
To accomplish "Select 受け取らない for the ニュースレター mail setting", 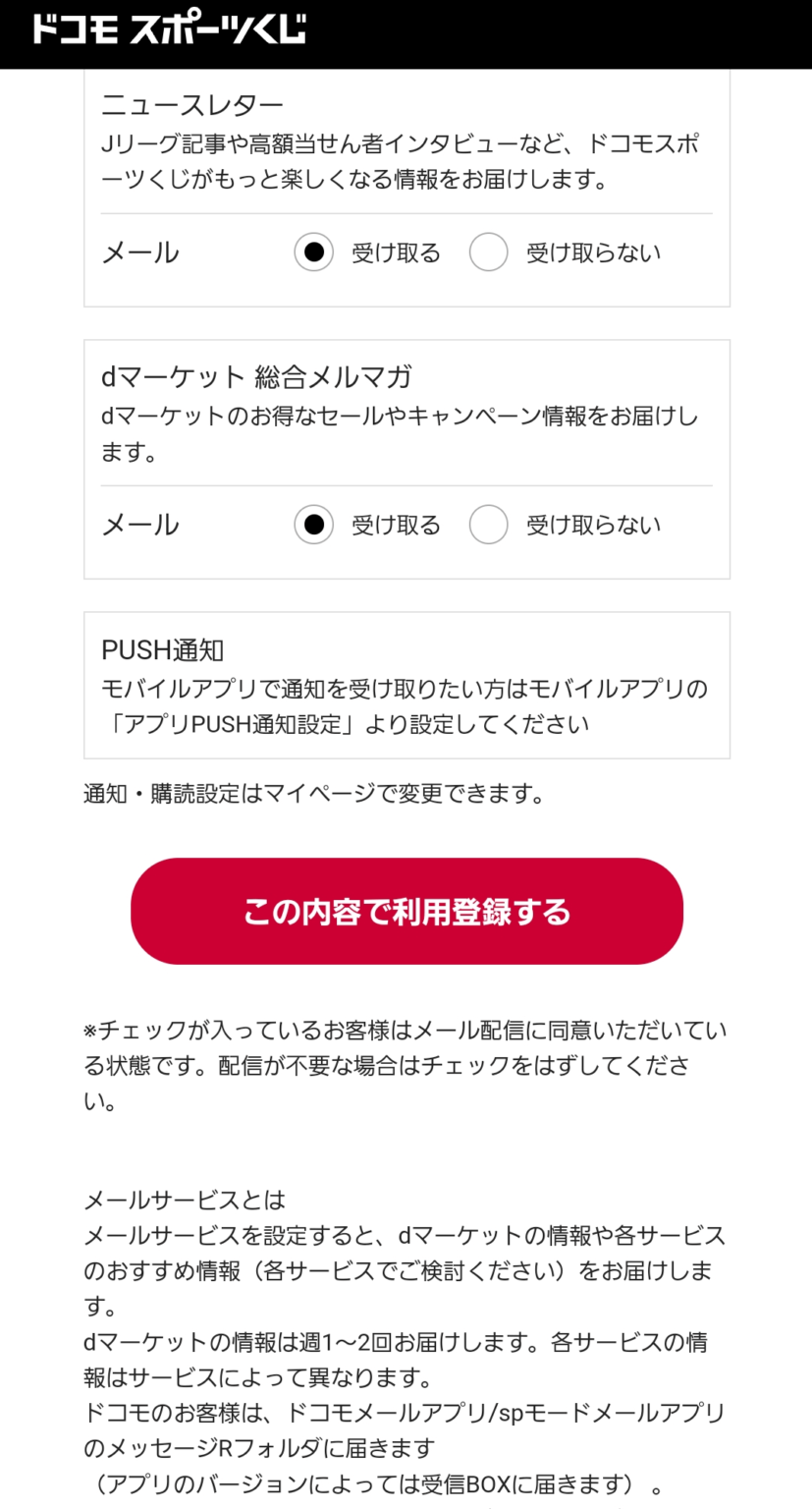I will [488, 252].
